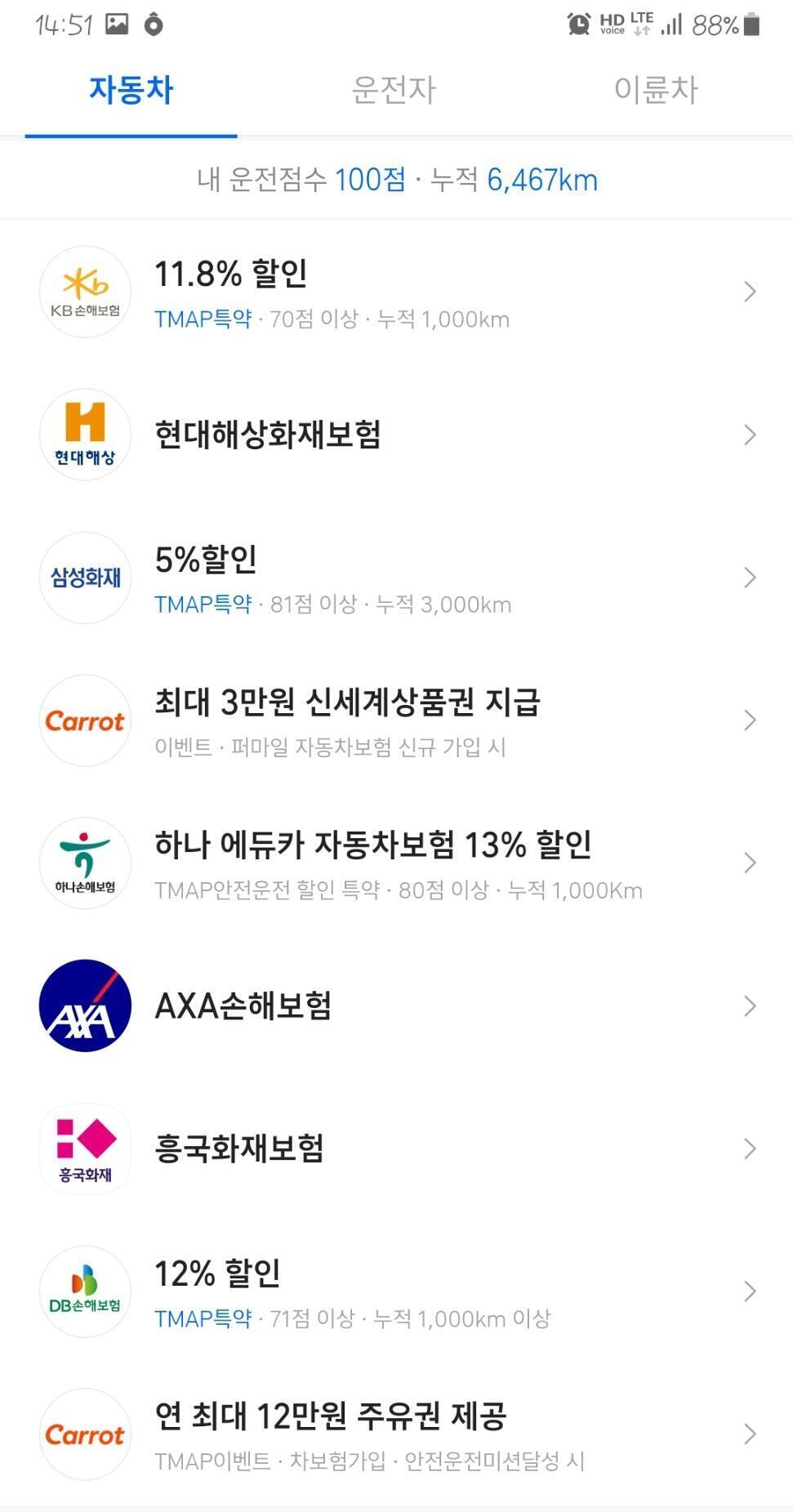
Task: Switch to the 운전자 tab
Action: pos(394,90)
